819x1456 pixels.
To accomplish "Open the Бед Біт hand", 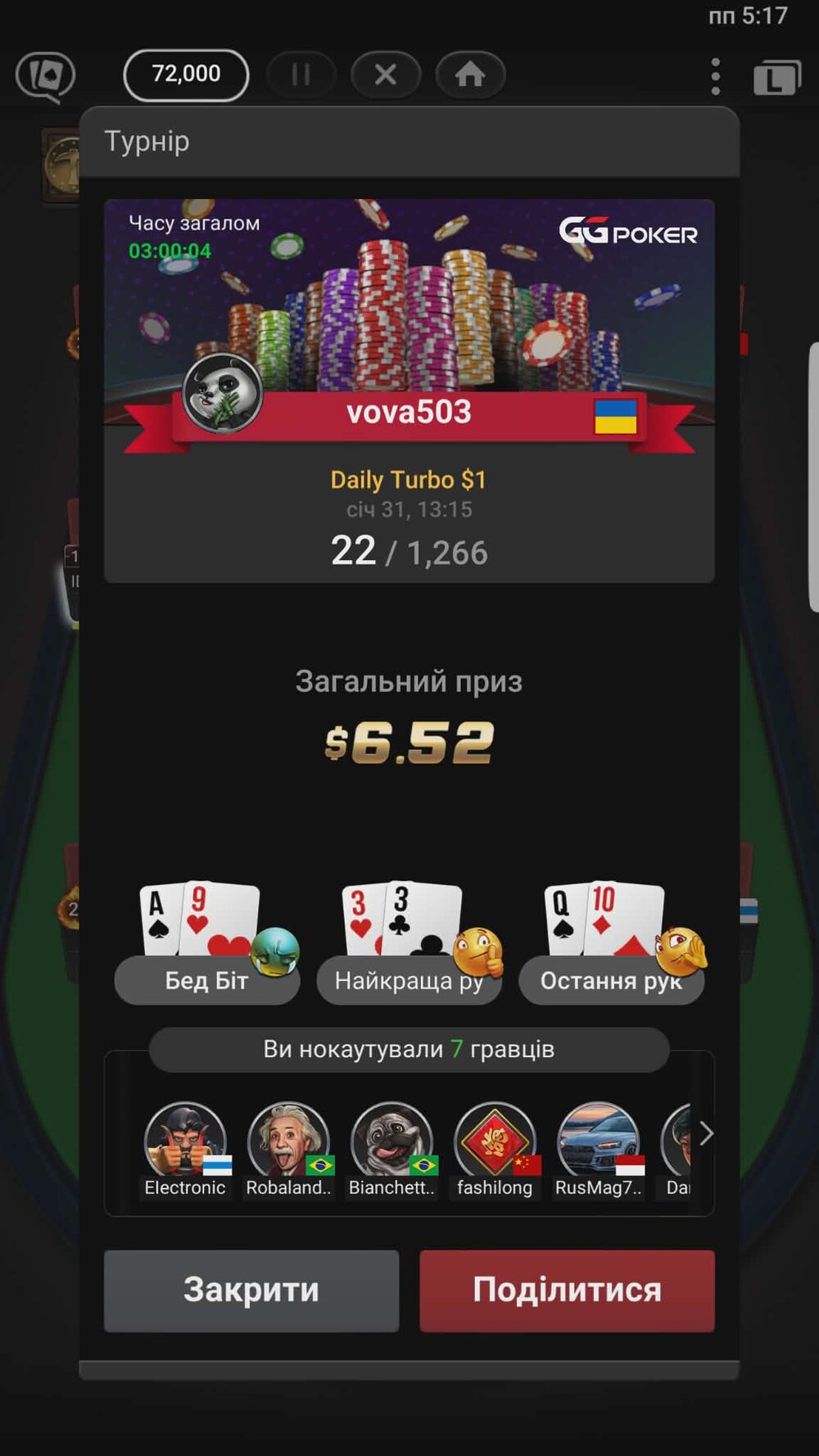I will 206,980.
